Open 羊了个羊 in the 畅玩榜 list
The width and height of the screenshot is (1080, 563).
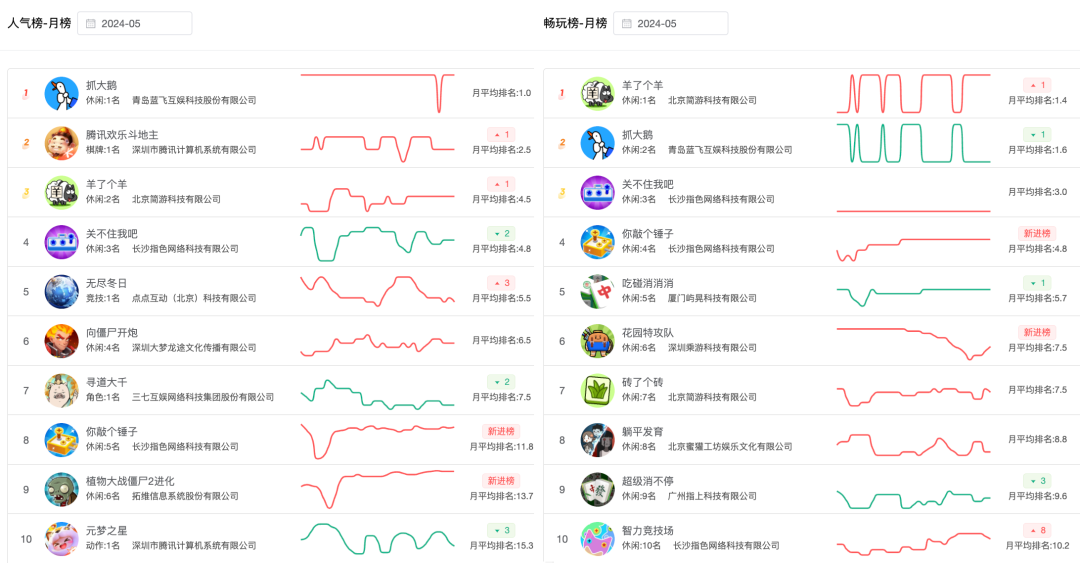click(642, 86)
